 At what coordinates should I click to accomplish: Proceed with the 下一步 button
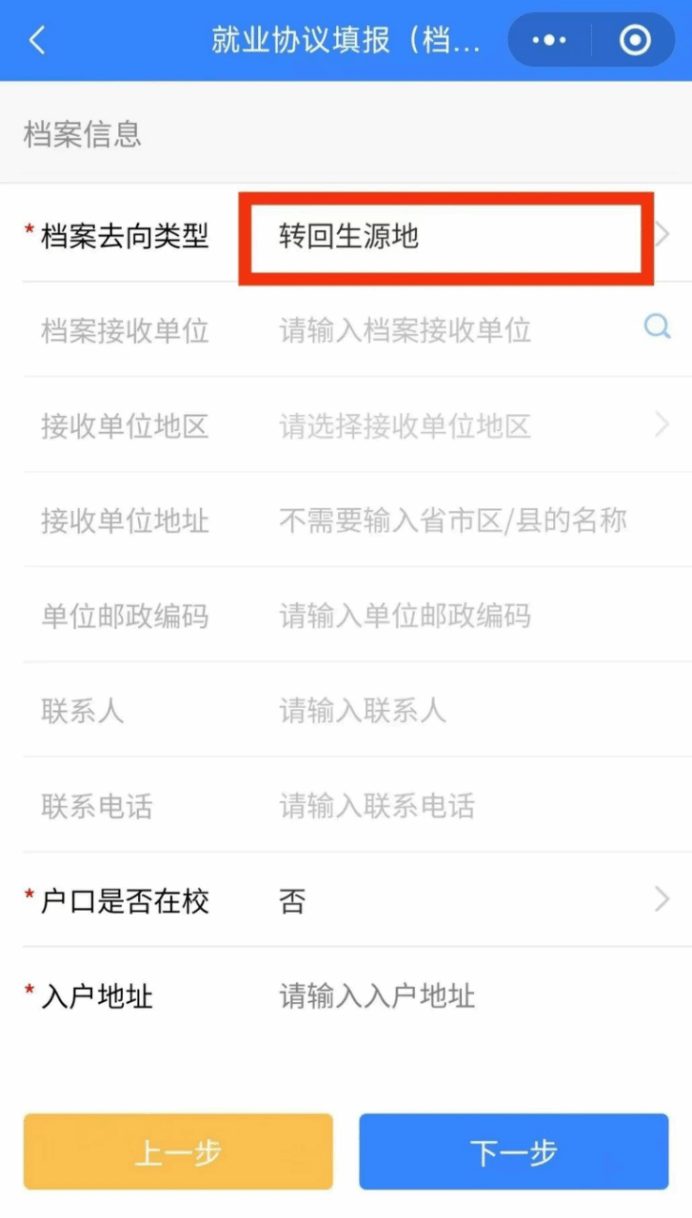point(514,1152)
